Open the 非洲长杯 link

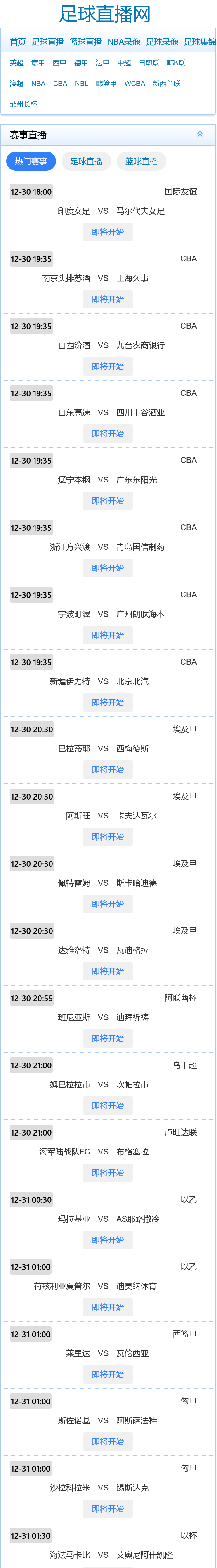23,104
